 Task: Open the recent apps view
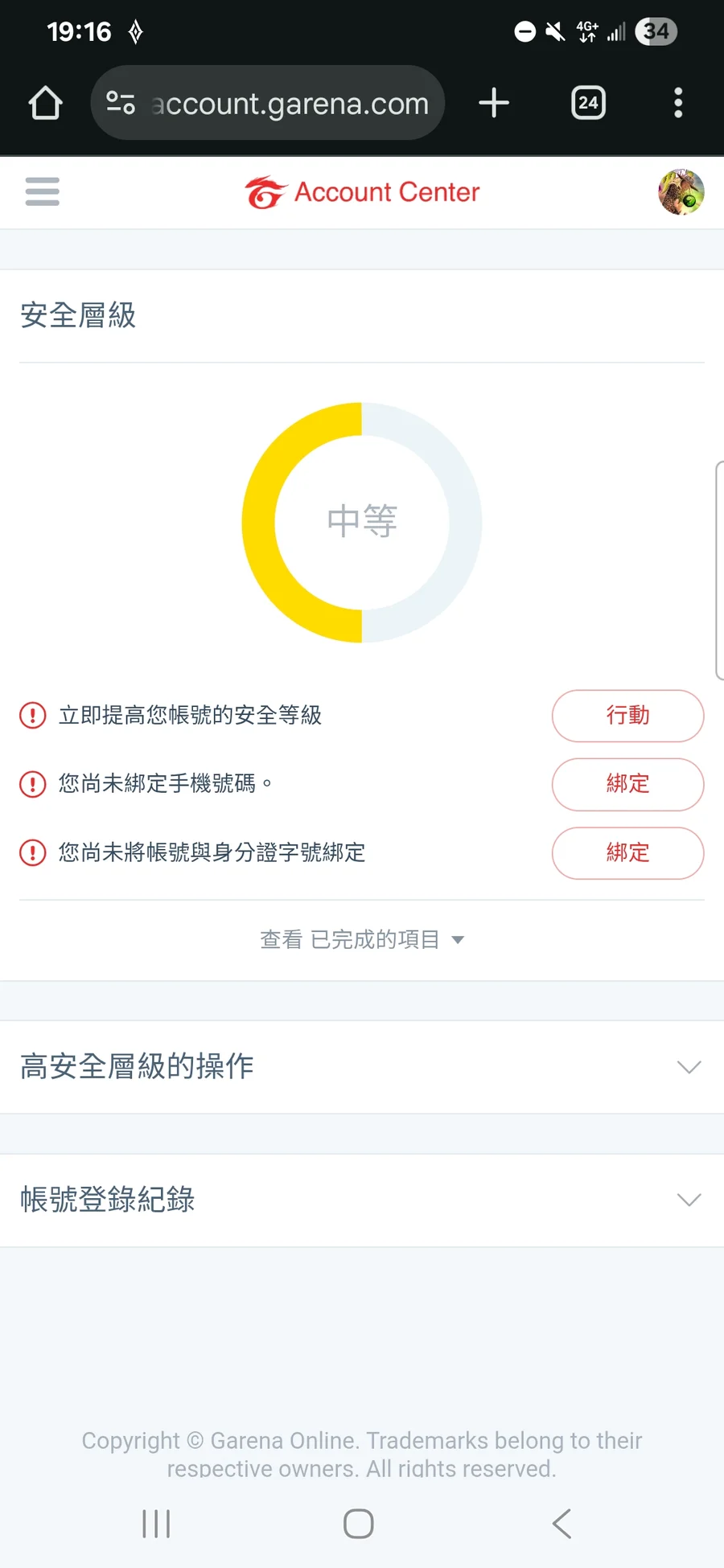click(156, 1523)
